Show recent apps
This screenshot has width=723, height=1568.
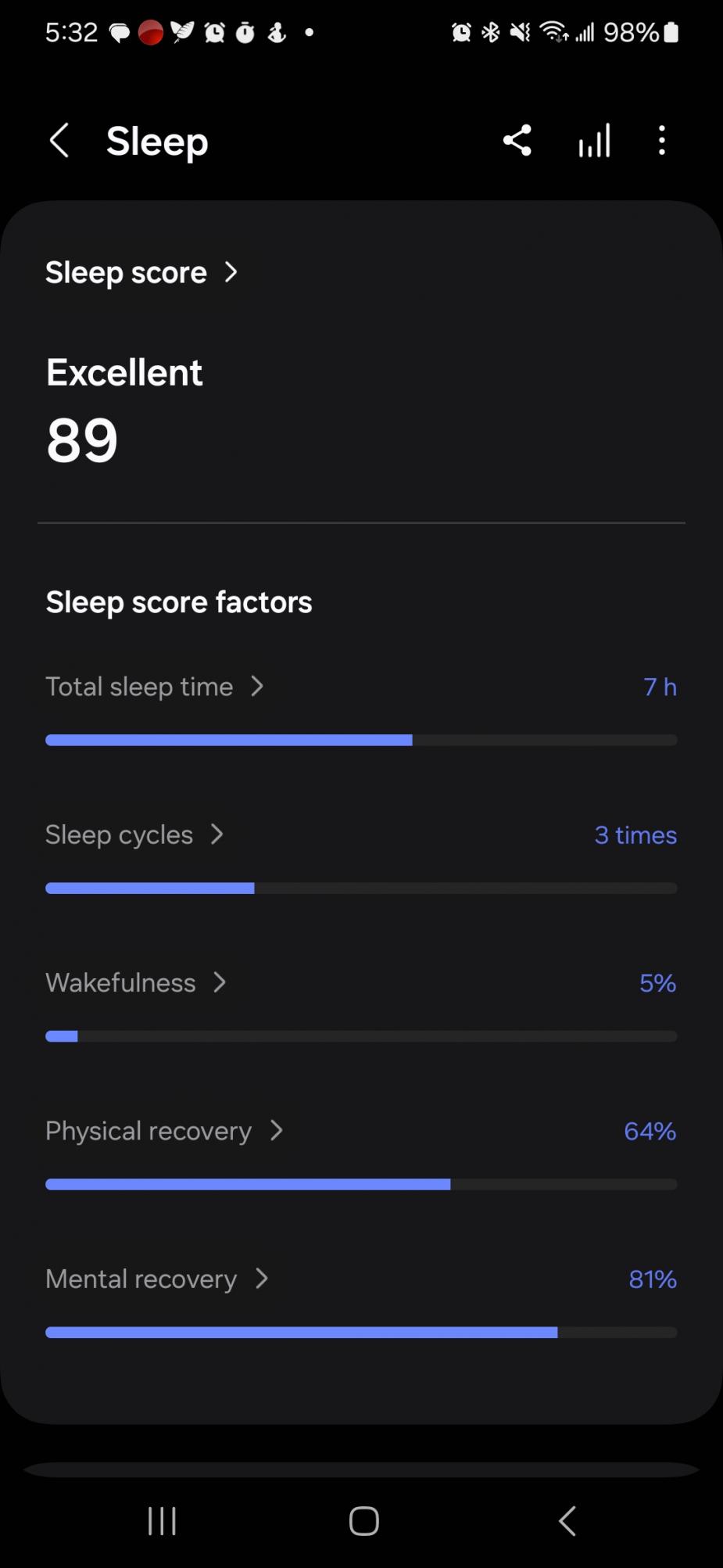[x=162, y=1521]
